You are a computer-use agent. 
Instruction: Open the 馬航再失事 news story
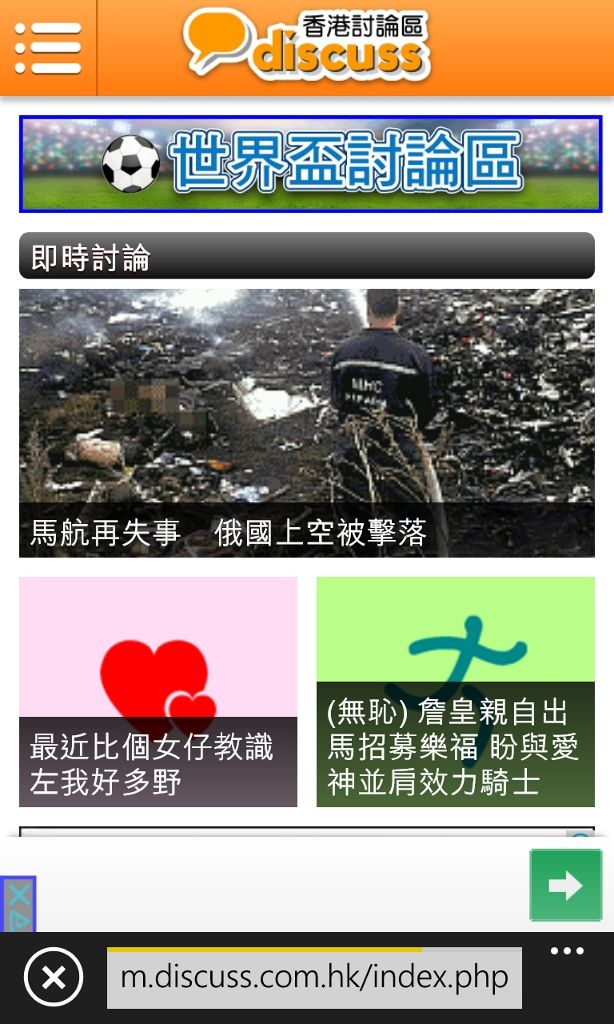click(x=306, y=423)
